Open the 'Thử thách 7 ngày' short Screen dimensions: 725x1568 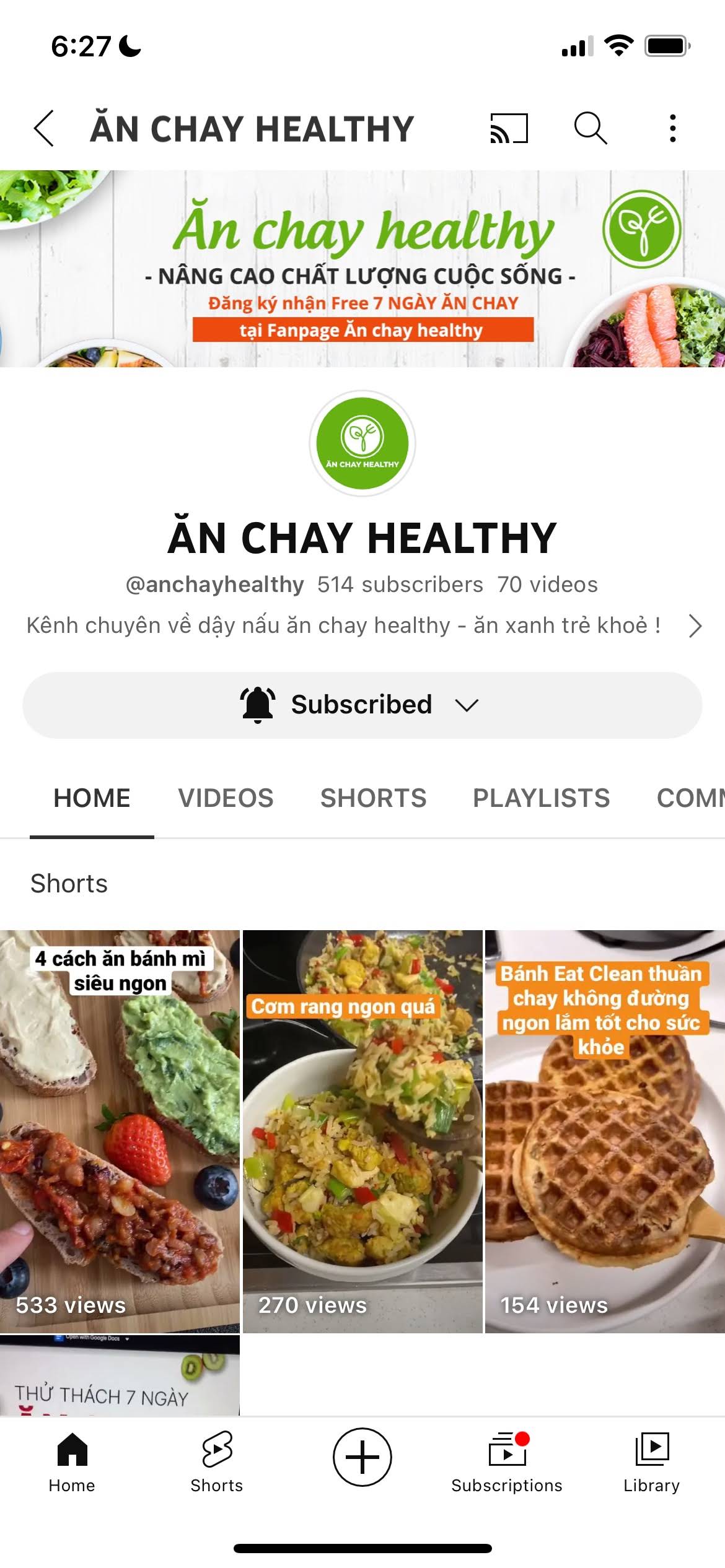[x=120, y=1376]
